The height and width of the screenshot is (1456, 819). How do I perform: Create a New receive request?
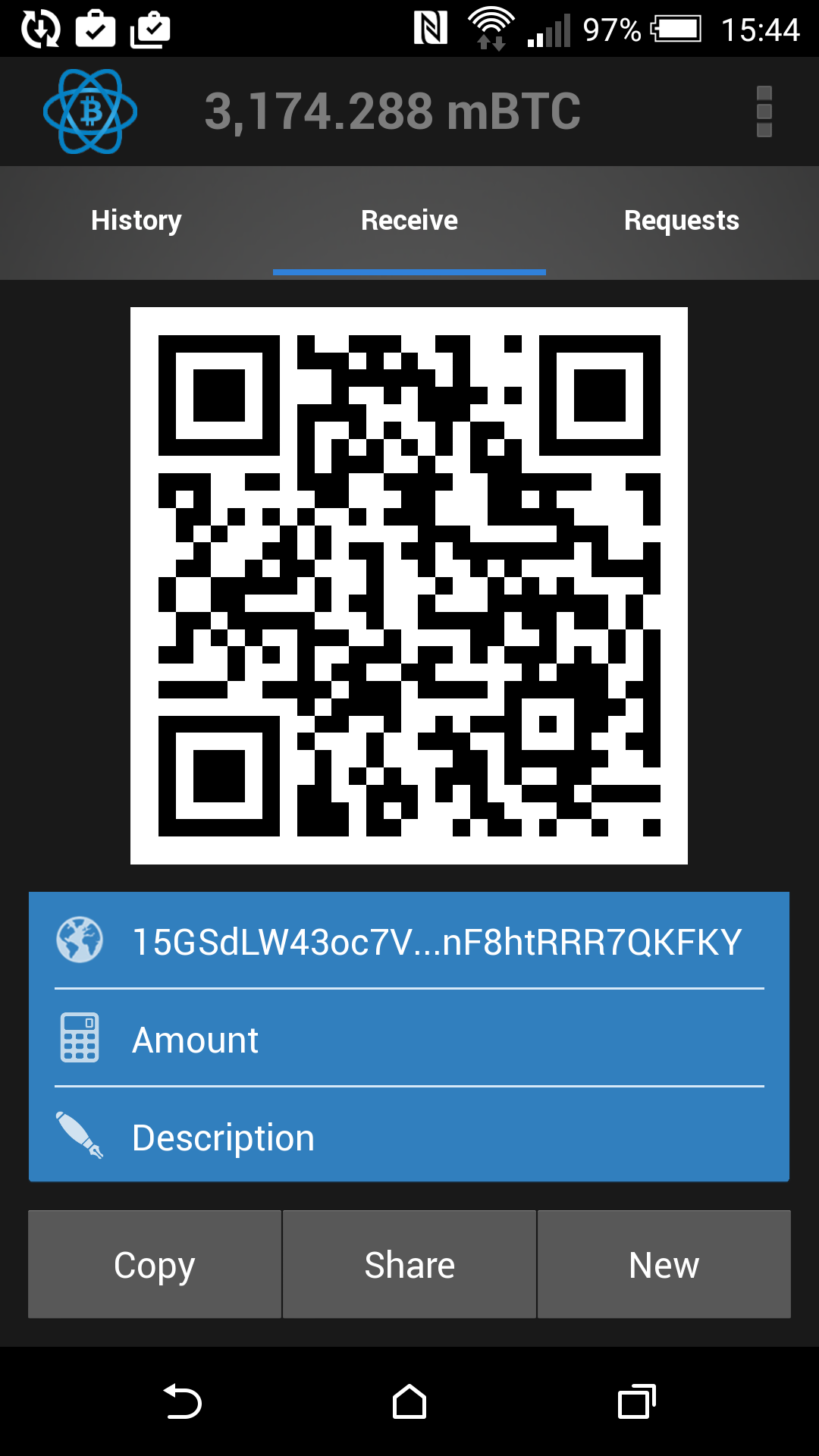(664, 1265)
